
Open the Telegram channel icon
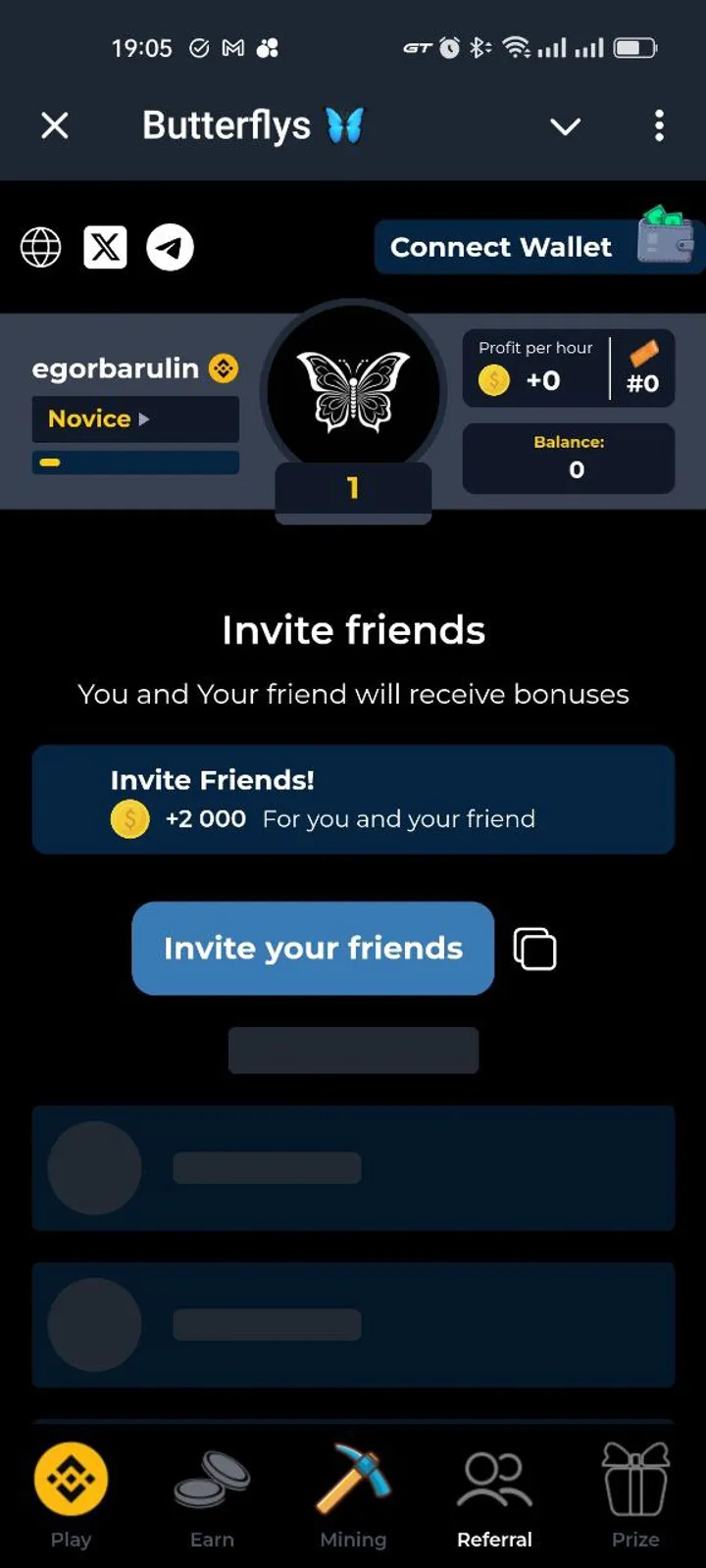click(x=170, y=247)
